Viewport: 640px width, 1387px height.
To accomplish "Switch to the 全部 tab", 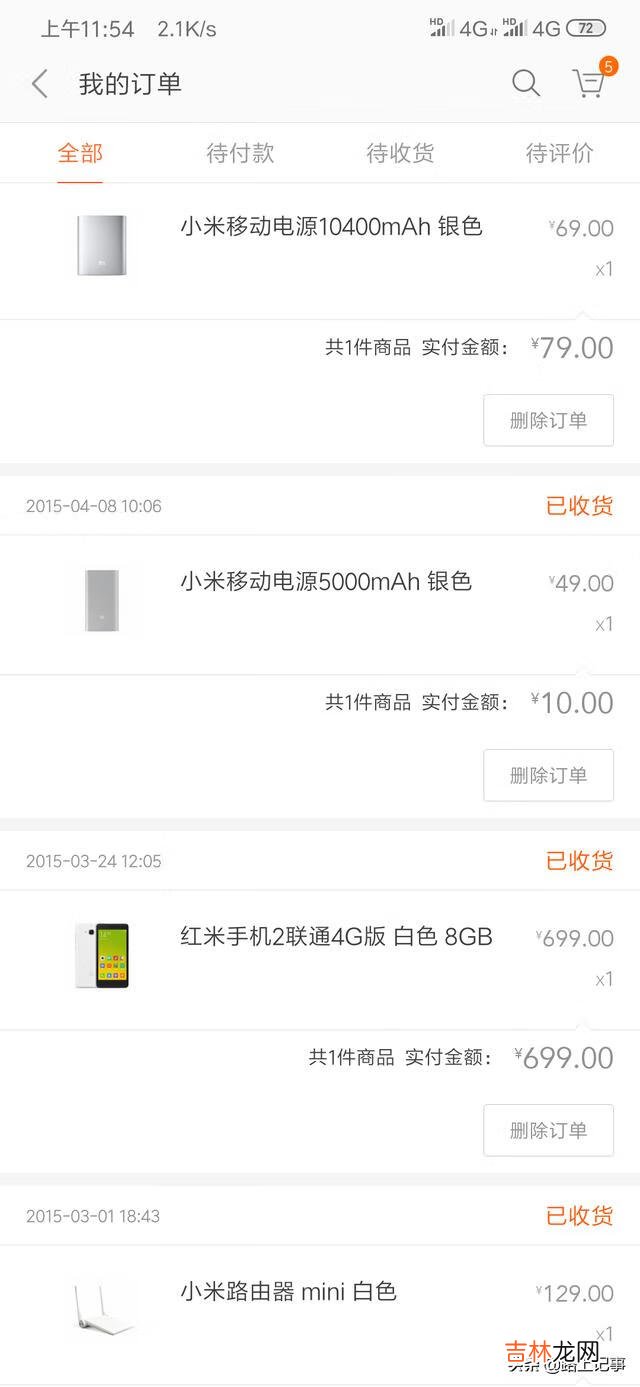I will [80, 153].
